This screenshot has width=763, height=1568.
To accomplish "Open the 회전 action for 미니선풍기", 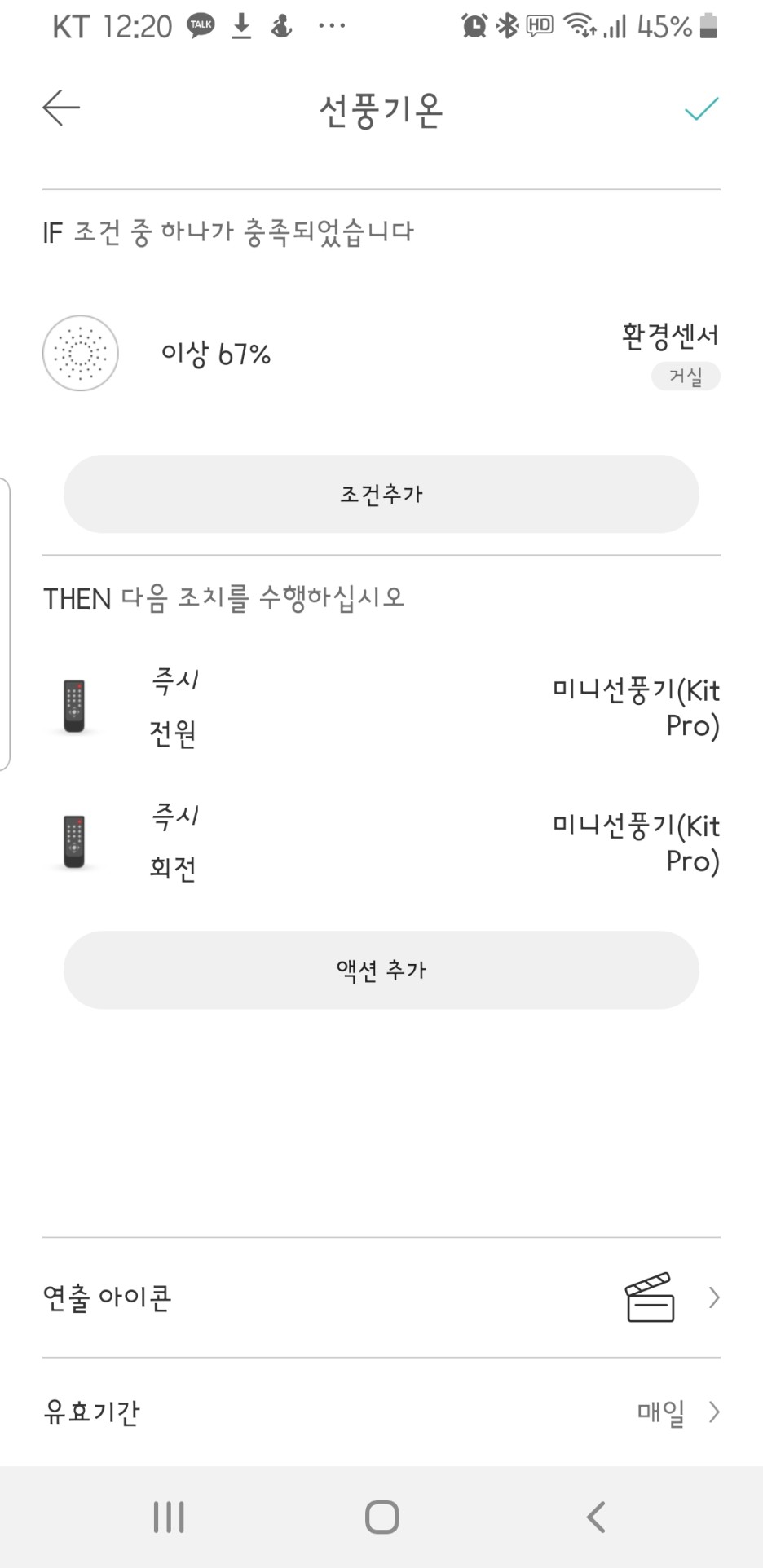I will click(381, 842).
